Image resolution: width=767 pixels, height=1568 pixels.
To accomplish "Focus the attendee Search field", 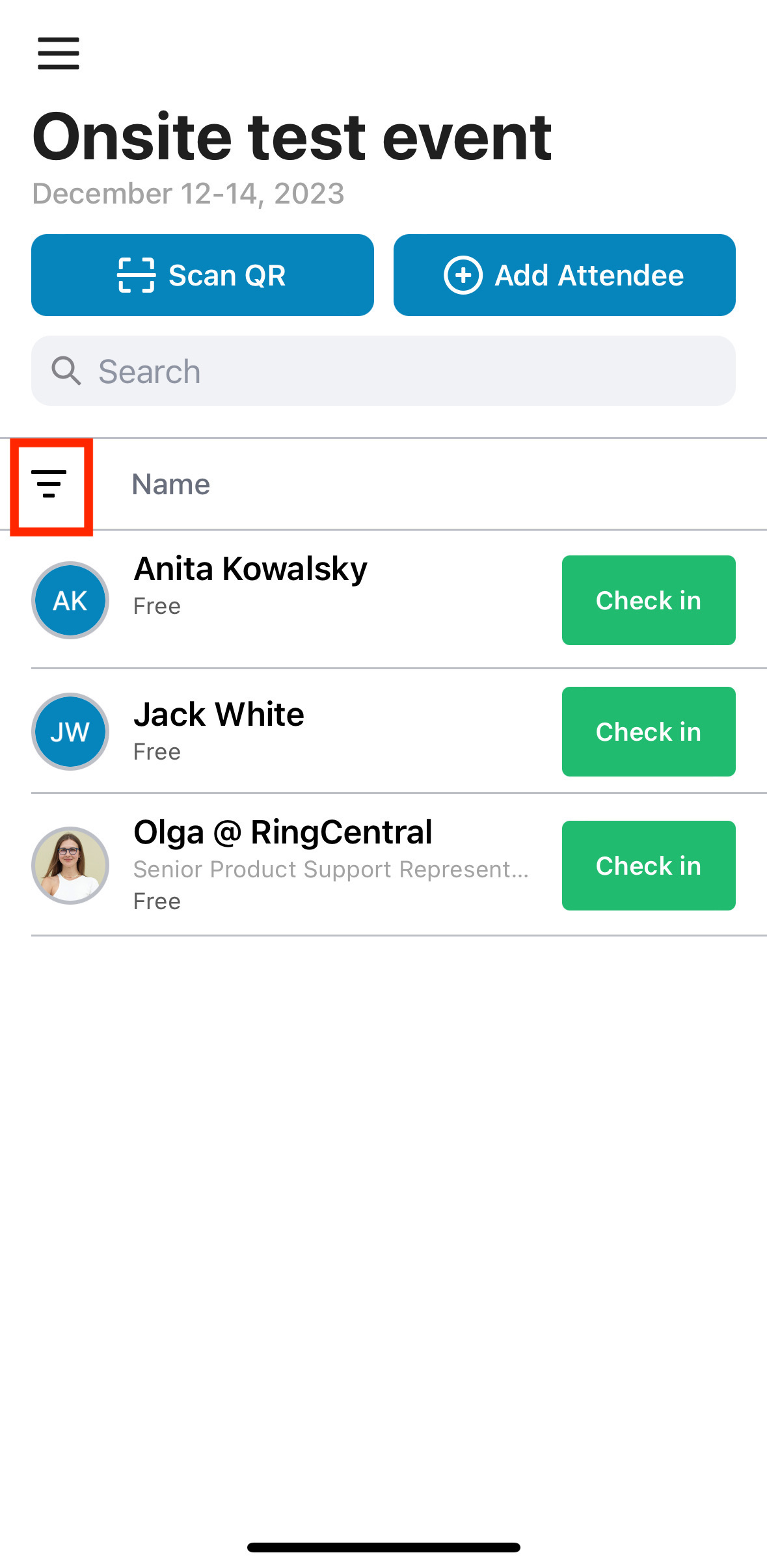I will coord(383,371).
